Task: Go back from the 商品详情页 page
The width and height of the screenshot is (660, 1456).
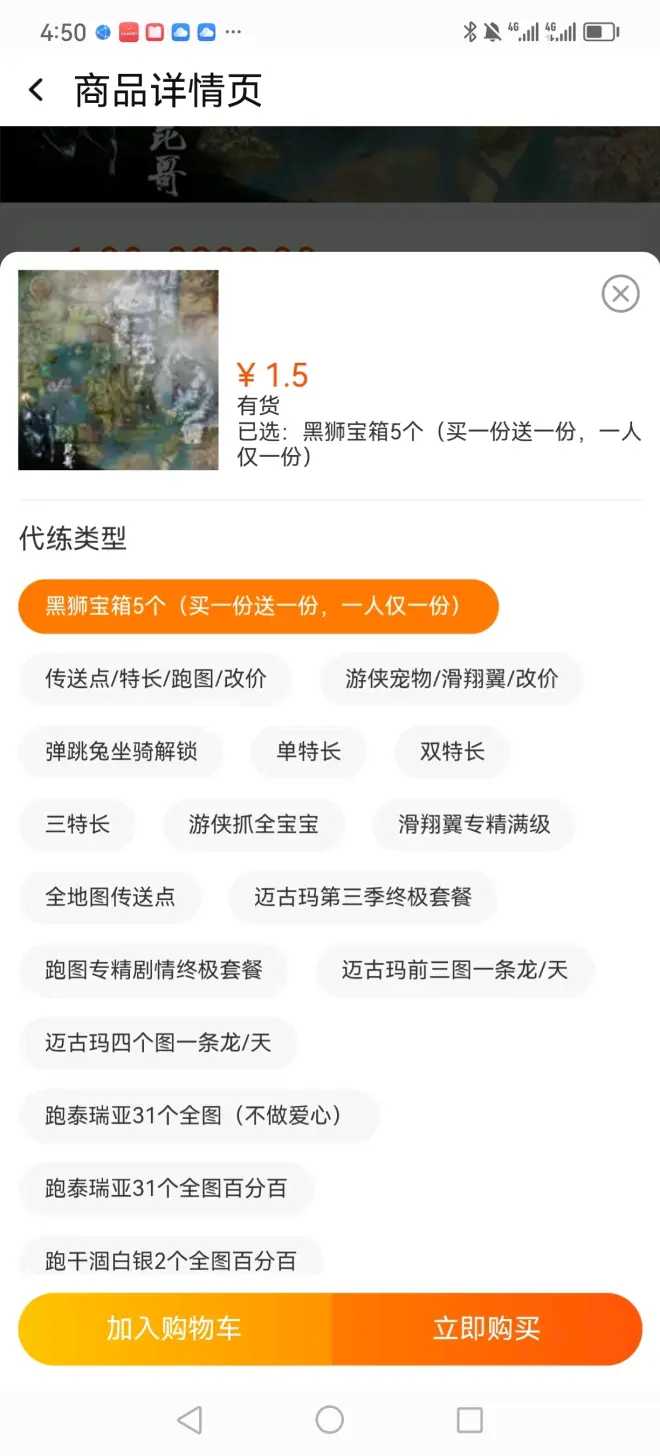Action: 36,91
